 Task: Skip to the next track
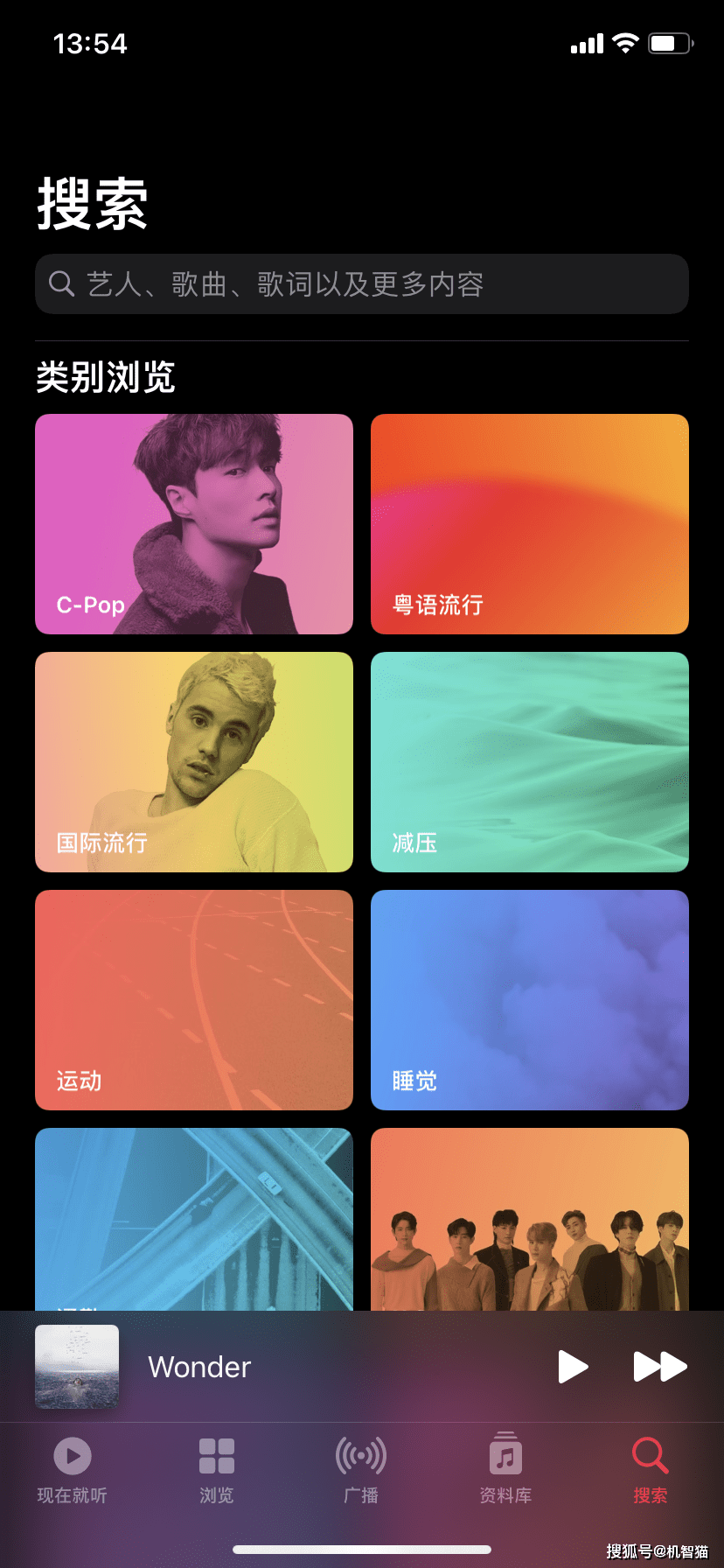[x=660, y=1367]
